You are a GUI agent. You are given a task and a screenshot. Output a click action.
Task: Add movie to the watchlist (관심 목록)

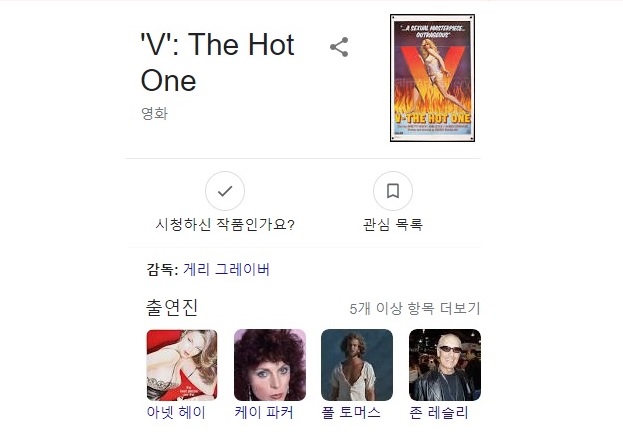click(x=393, y=191)
